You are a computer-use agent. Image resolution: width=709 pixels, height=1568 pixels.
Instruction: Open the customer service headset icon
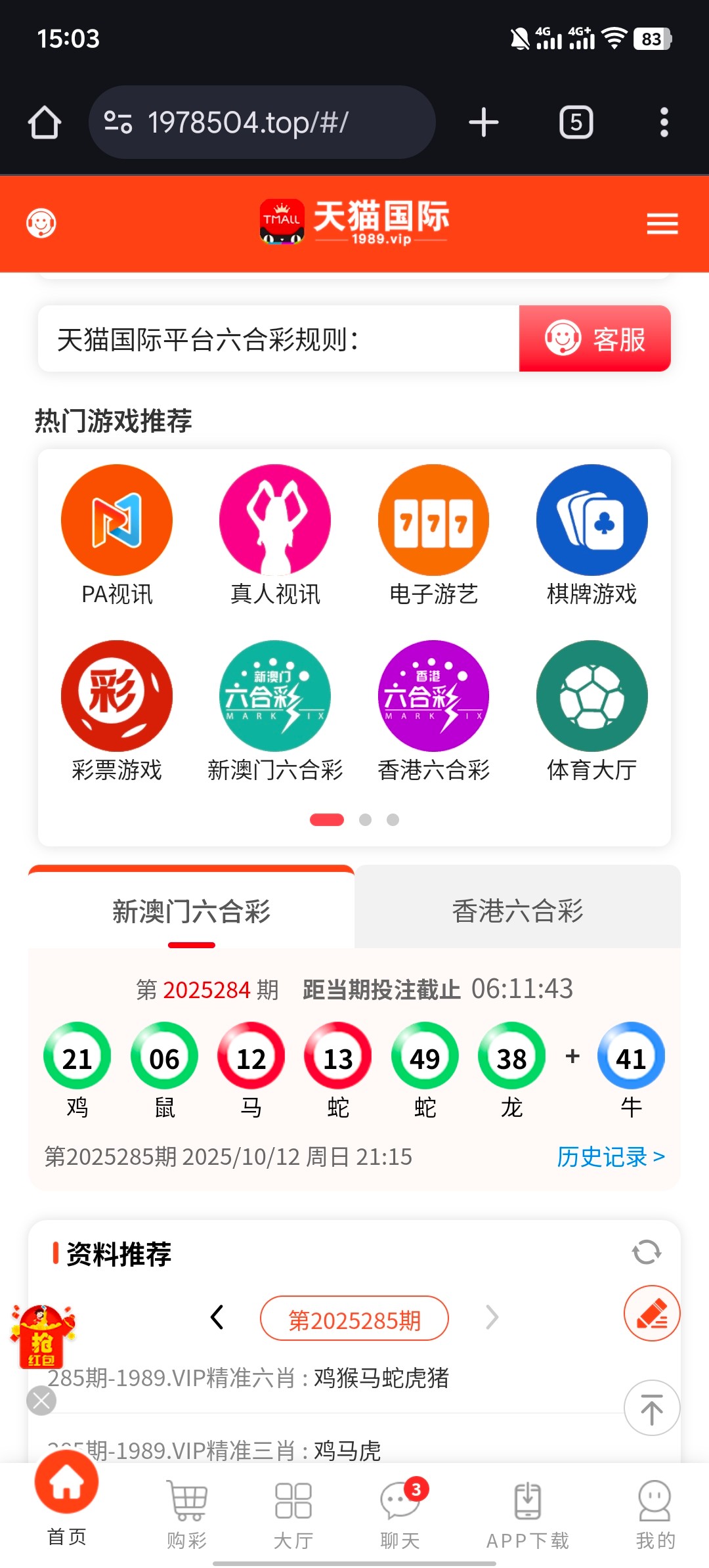pos(41,223)
